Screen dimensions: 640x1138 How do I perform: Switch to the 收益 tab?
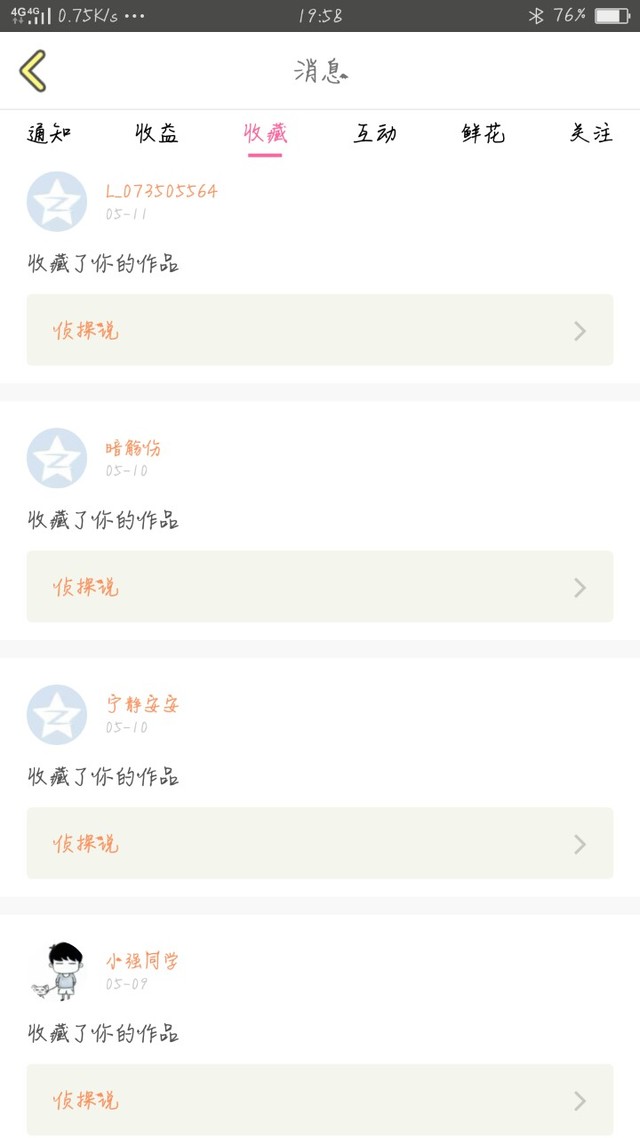[157, 134]
